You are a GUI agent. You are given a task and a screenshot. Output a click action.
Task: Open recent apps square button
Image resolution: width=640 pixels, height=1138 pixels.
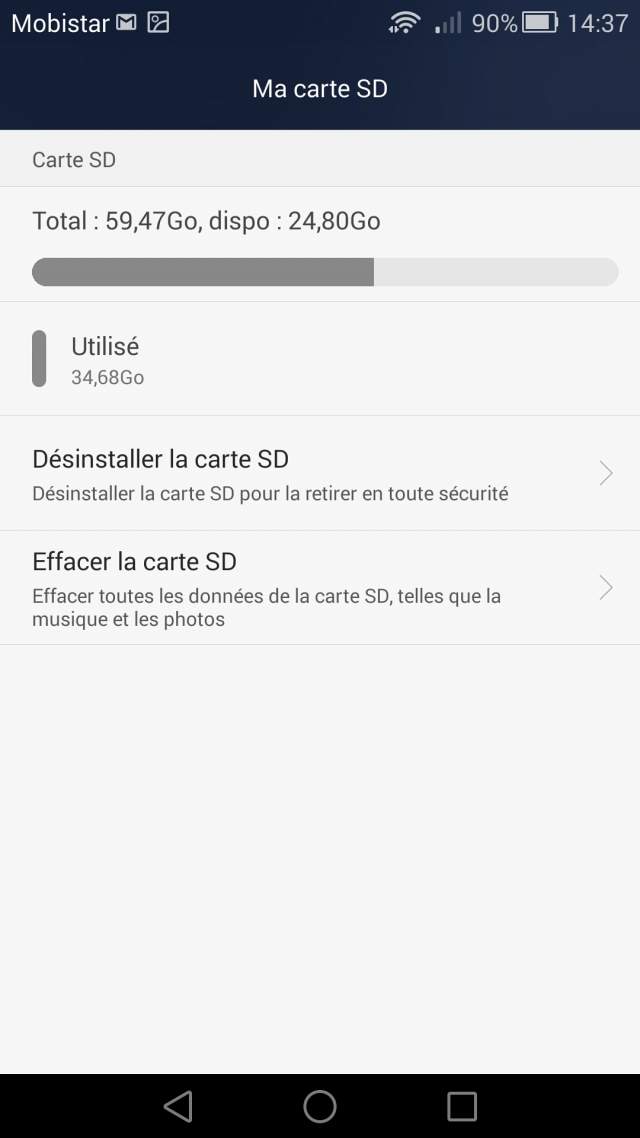[x=462, y=1106]
